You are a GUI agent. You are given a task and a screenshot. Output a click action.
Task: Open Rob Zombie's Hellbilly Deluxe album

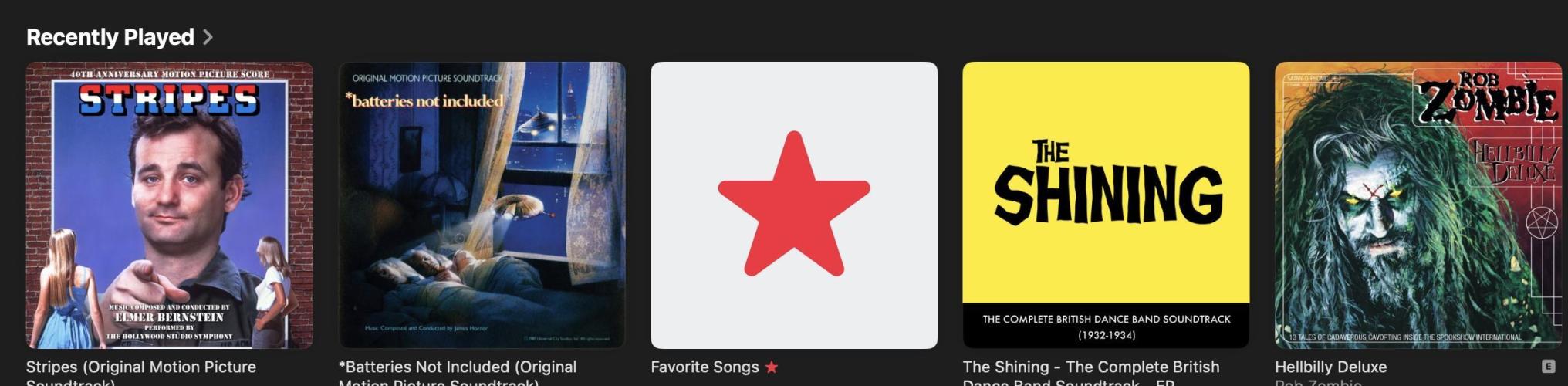[x=1418, y=205]
